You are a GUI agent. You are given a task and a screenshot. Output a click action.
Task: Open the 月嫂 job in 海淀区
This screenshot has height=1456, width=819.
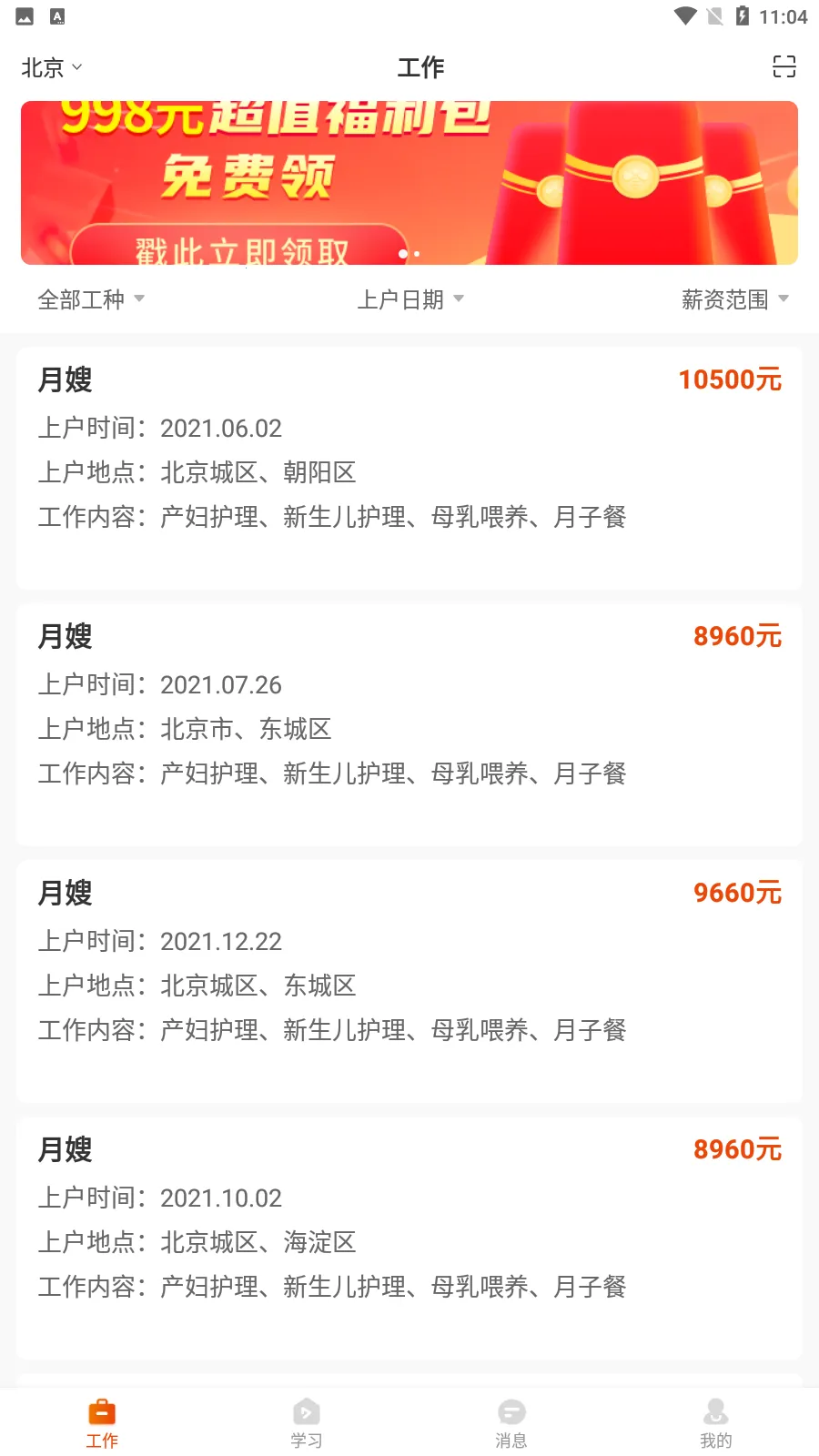pos(409,1238)
